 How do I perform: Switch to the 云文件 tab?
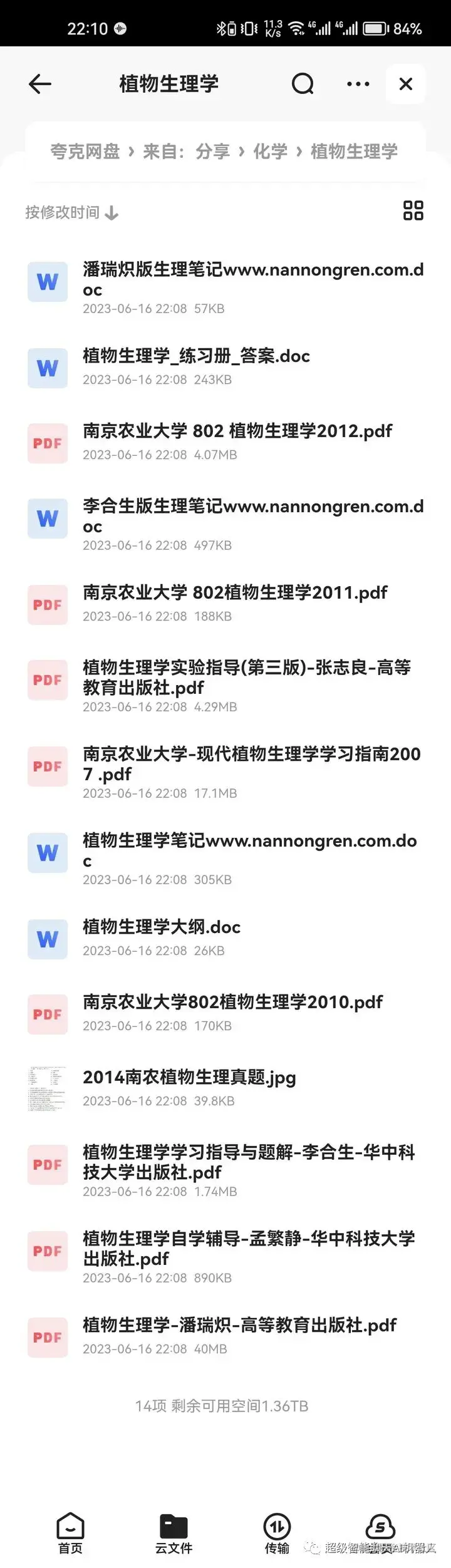174,1533
